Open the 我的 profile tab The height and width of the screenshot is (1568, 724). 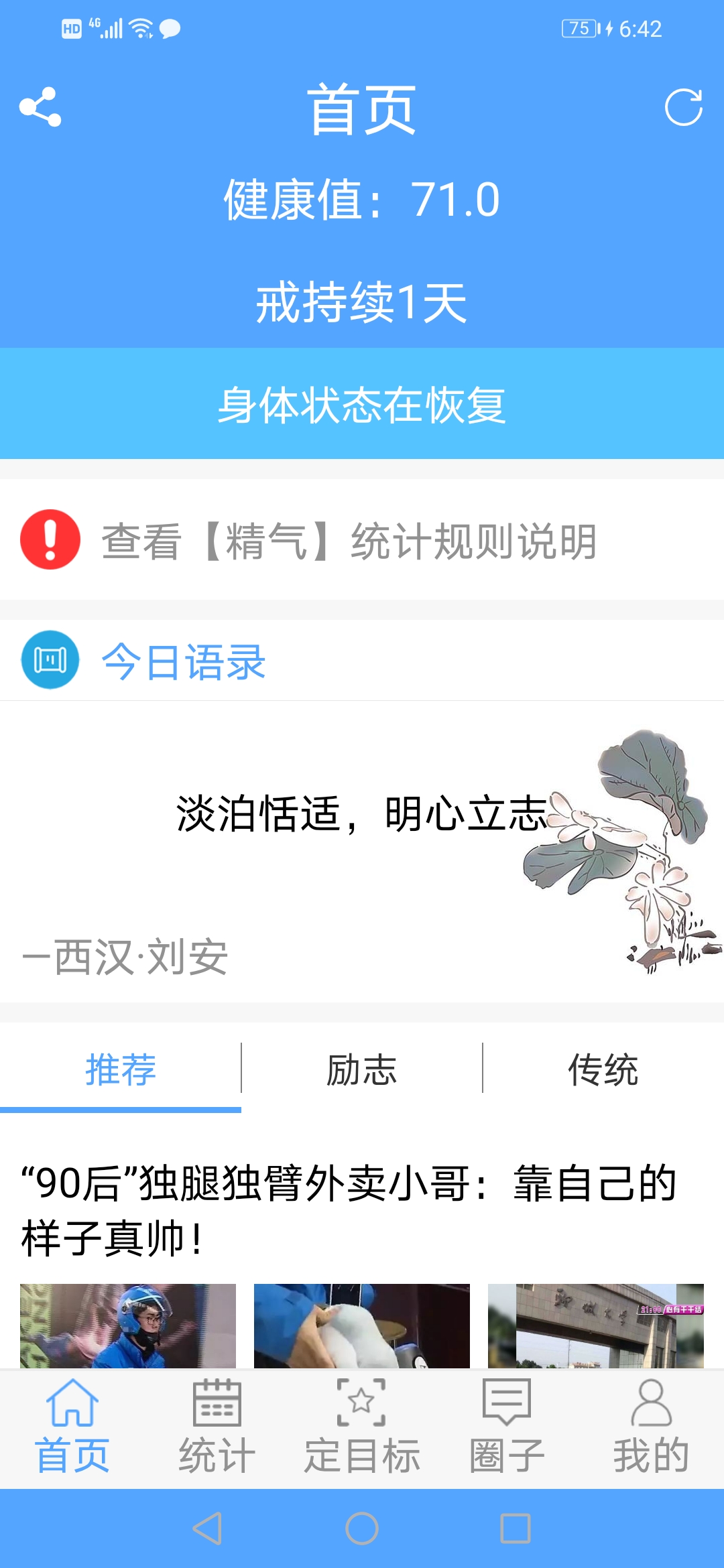point(651,1427)
